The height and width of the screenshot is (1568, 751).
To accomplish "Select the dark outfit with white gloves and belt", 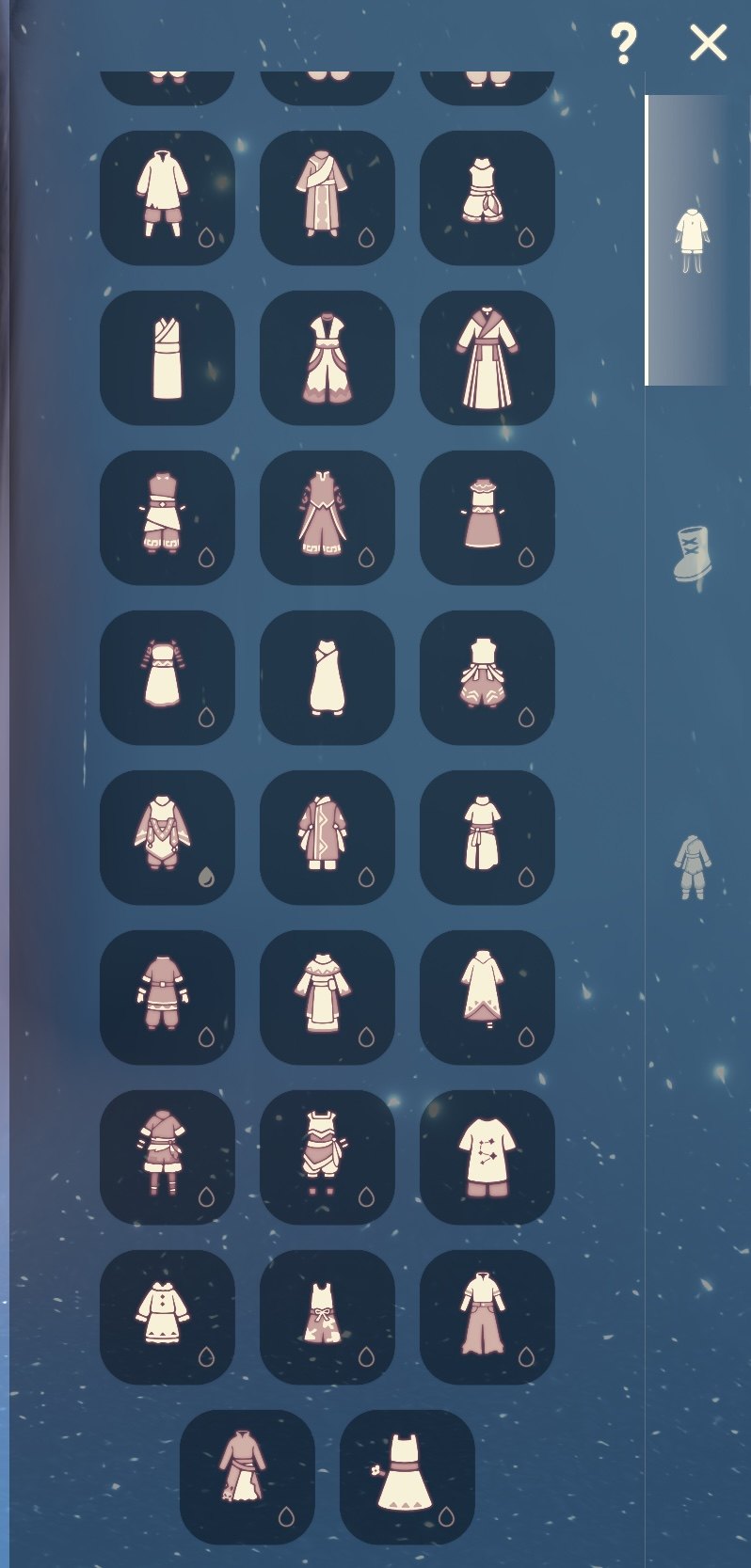I will click(x=167, y=997).
